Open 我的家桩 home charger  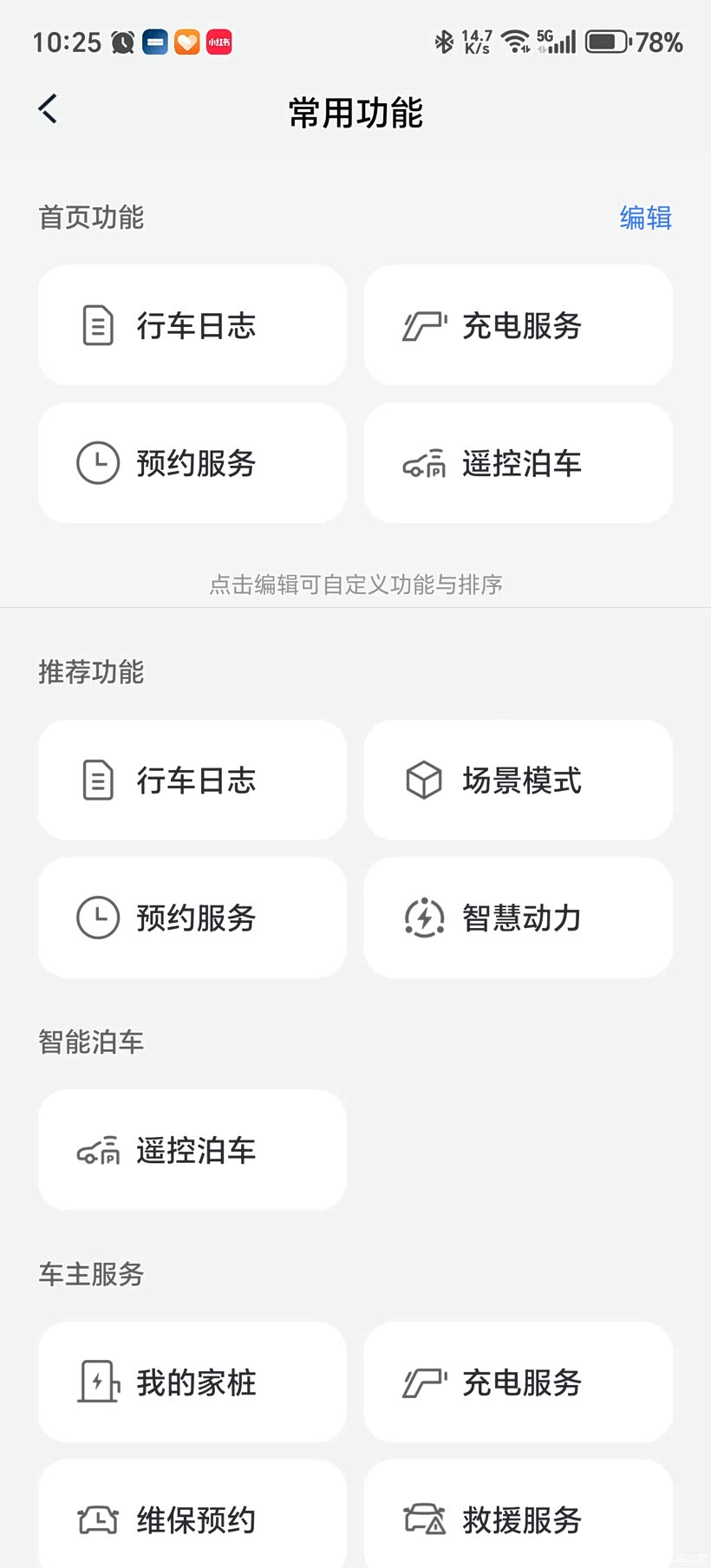click(x=192, y=1382)
